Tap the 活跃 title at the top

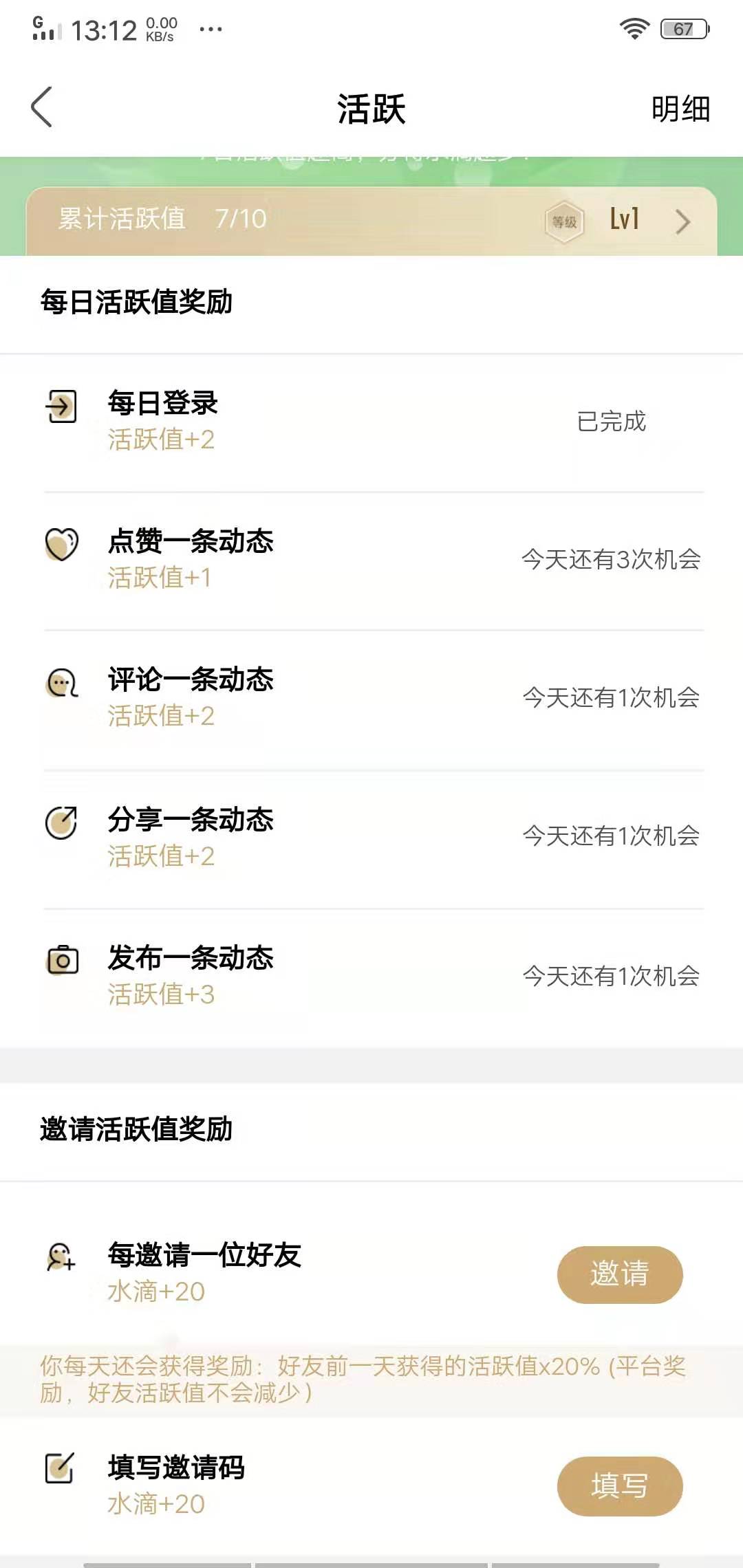point(371,107)
